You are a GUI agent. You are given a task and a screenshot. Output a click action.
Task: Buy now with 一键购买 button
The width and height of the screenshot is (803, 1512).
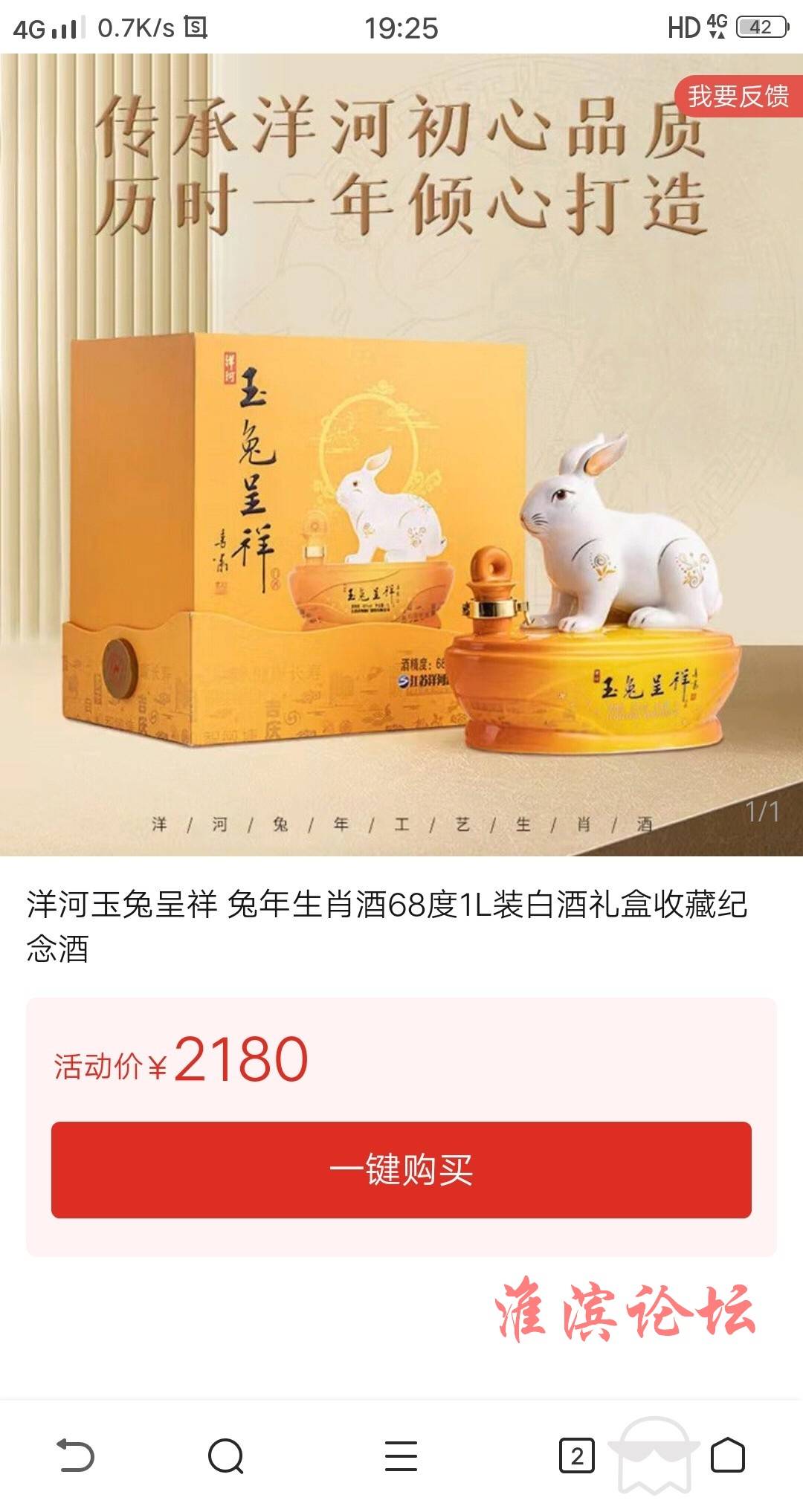(x=401, y=1169)
